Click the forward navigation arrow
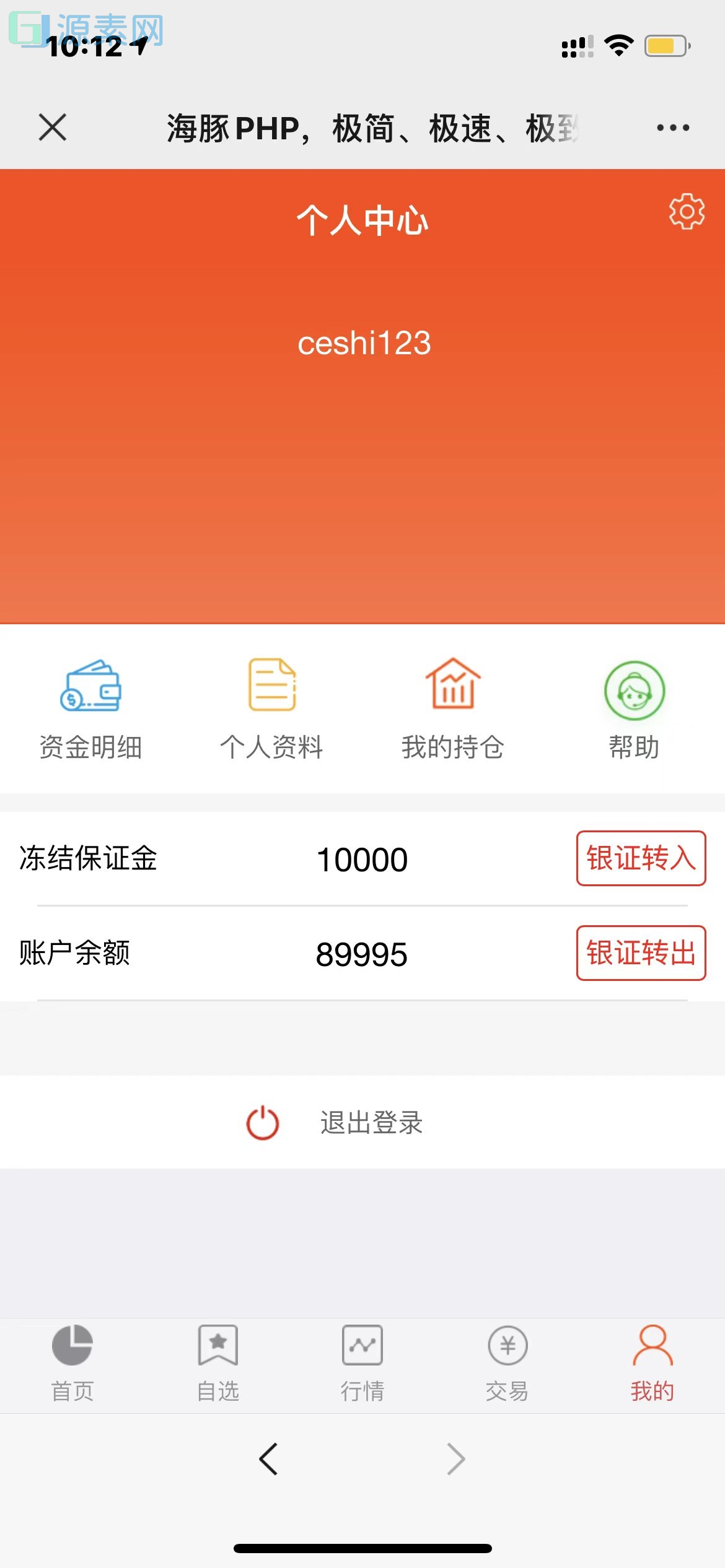The image size is (725, 1568). pos(455,1458)
